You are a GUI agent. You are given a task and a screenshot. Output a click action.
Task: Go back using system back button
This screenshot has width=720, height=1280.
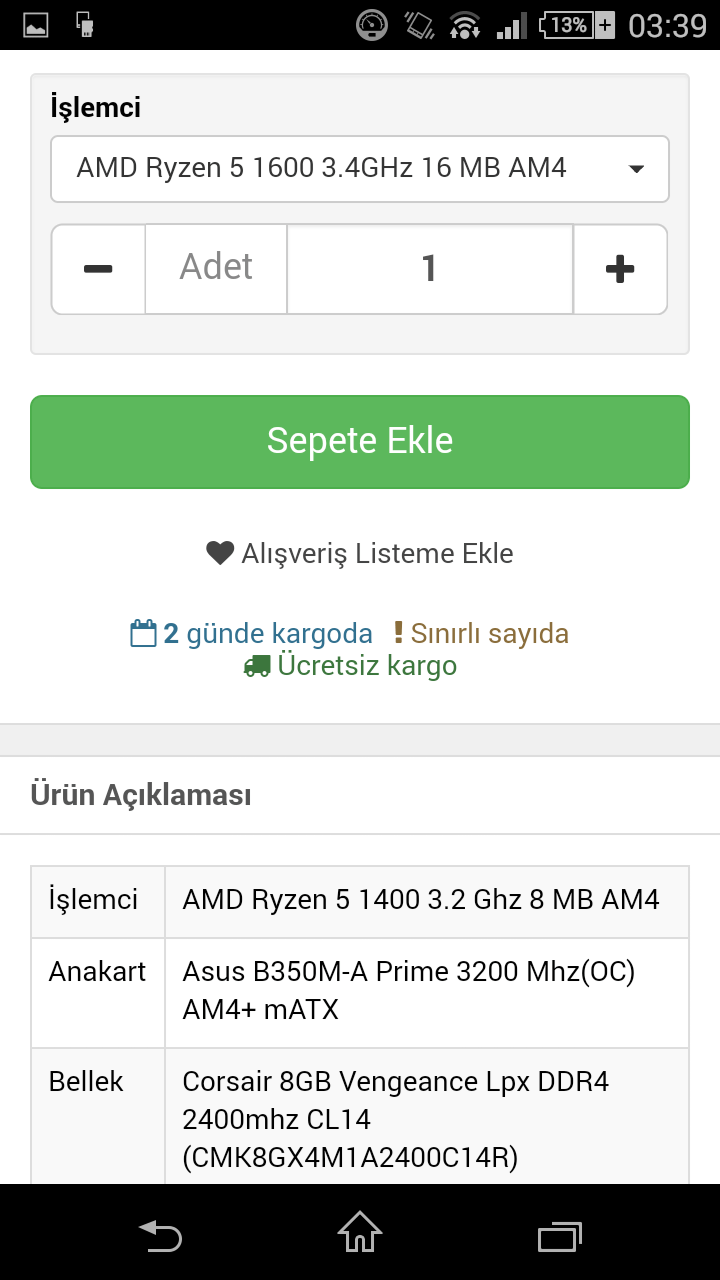(x=160, y=1236)
